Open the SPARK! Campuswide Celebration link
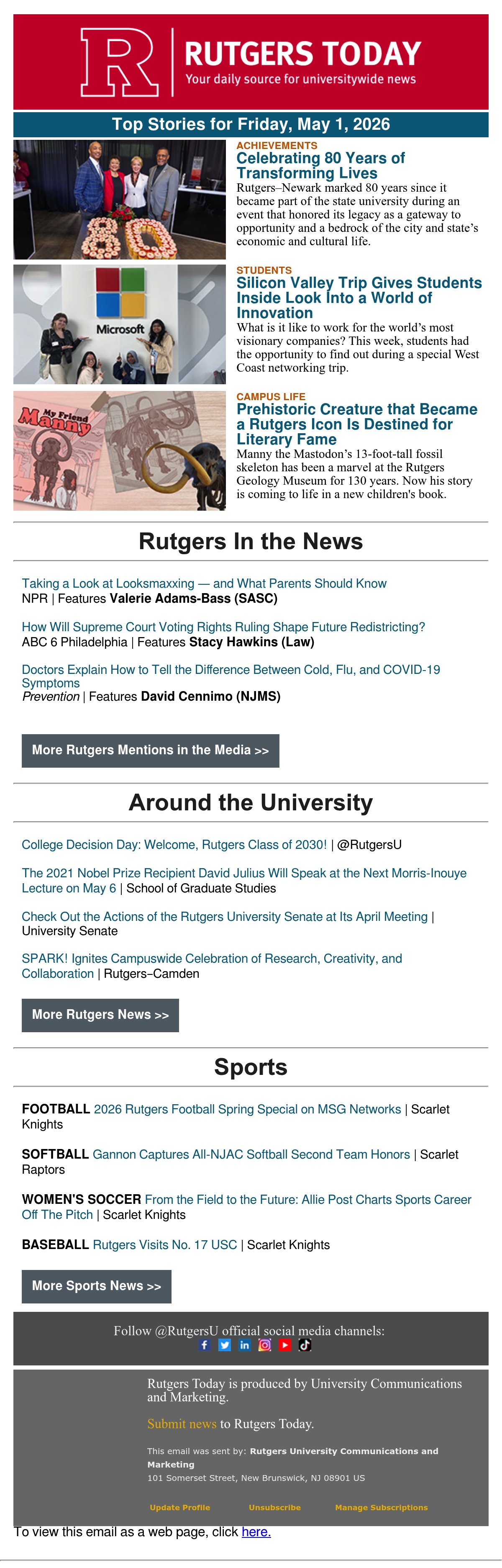Viewport: 502px width, 1568px height. click(x=212, y=966)
